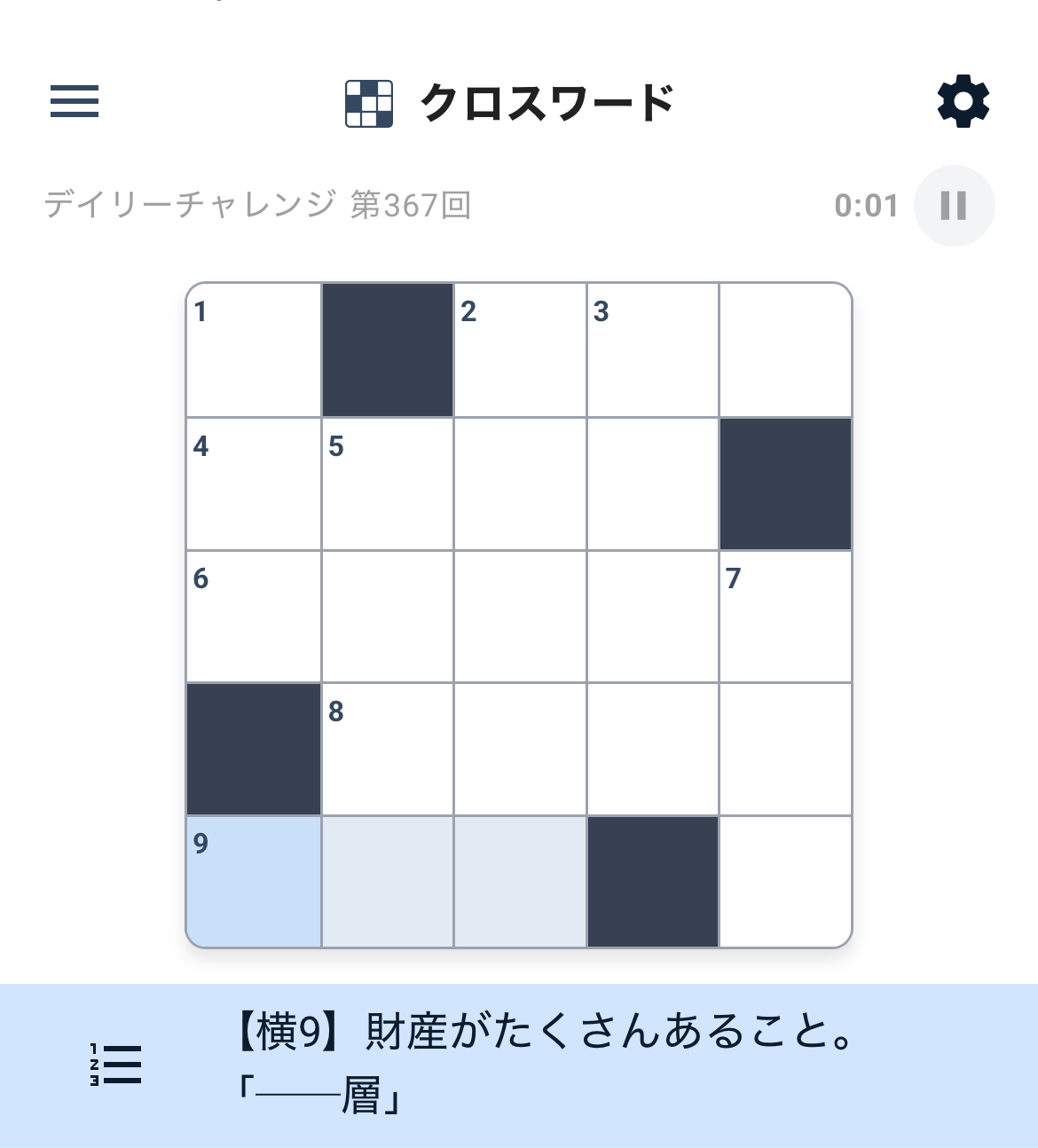Screen dimensions: 1038x1148
Task: Select crossword cell numbered 4
Action: [x=254, y=484]
